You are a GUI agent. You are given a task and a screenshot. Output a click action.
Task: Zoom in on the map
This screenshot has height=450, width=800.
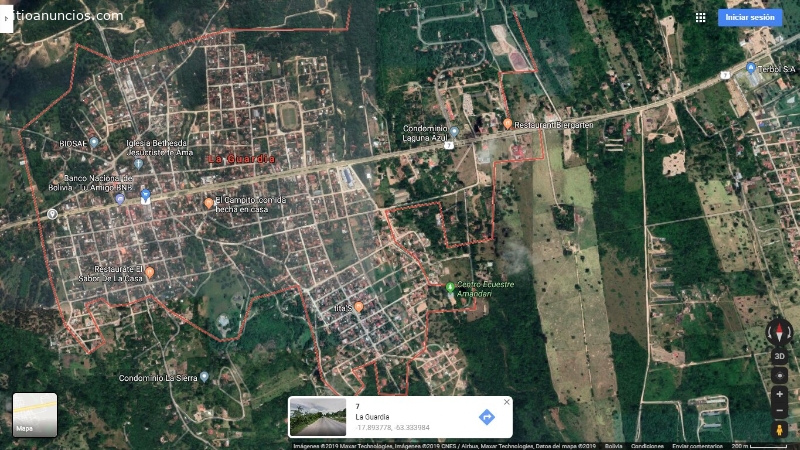coord(779,394)
